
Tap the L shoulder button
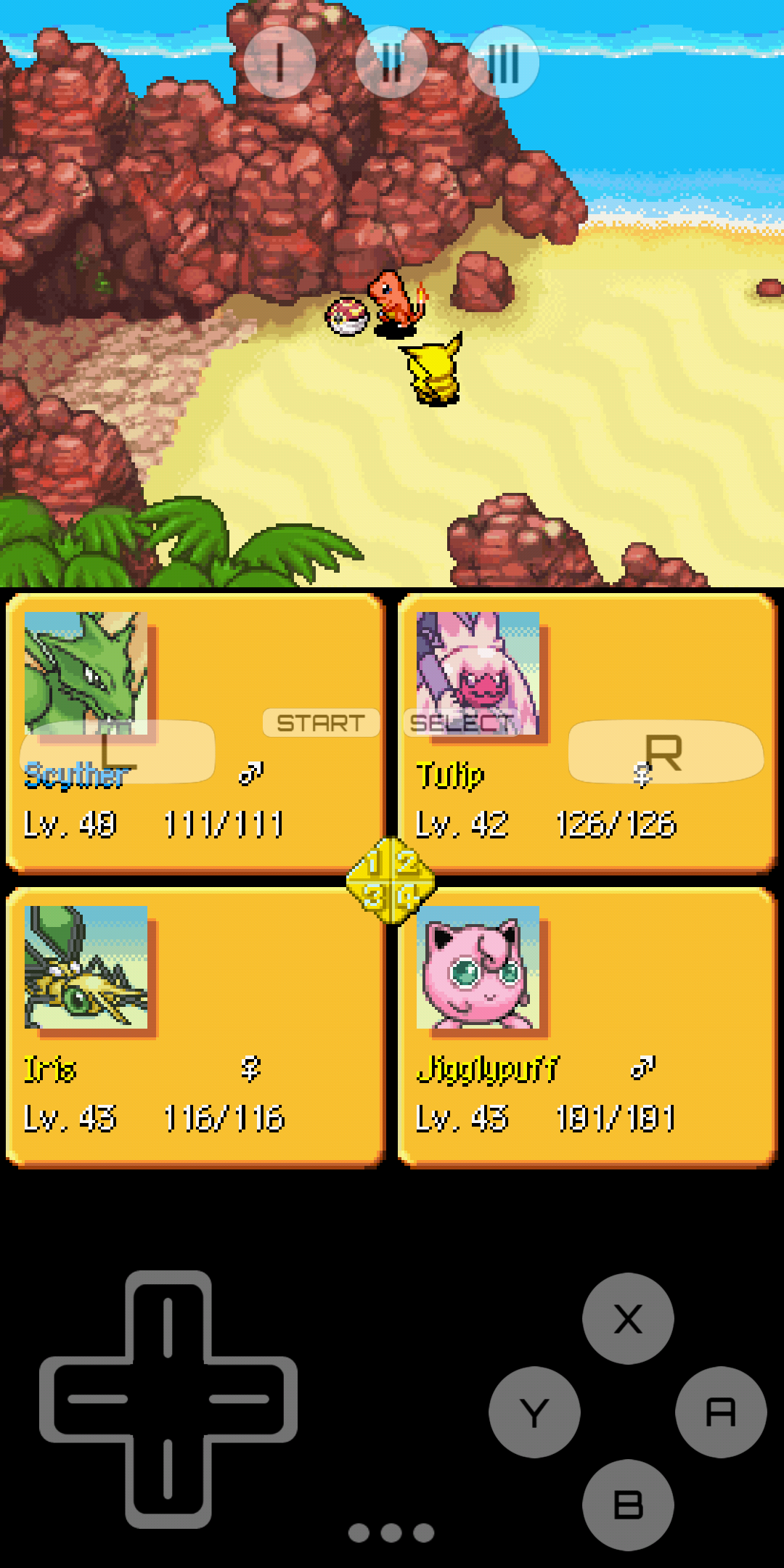pyautogui.click(x=118, y=751)
